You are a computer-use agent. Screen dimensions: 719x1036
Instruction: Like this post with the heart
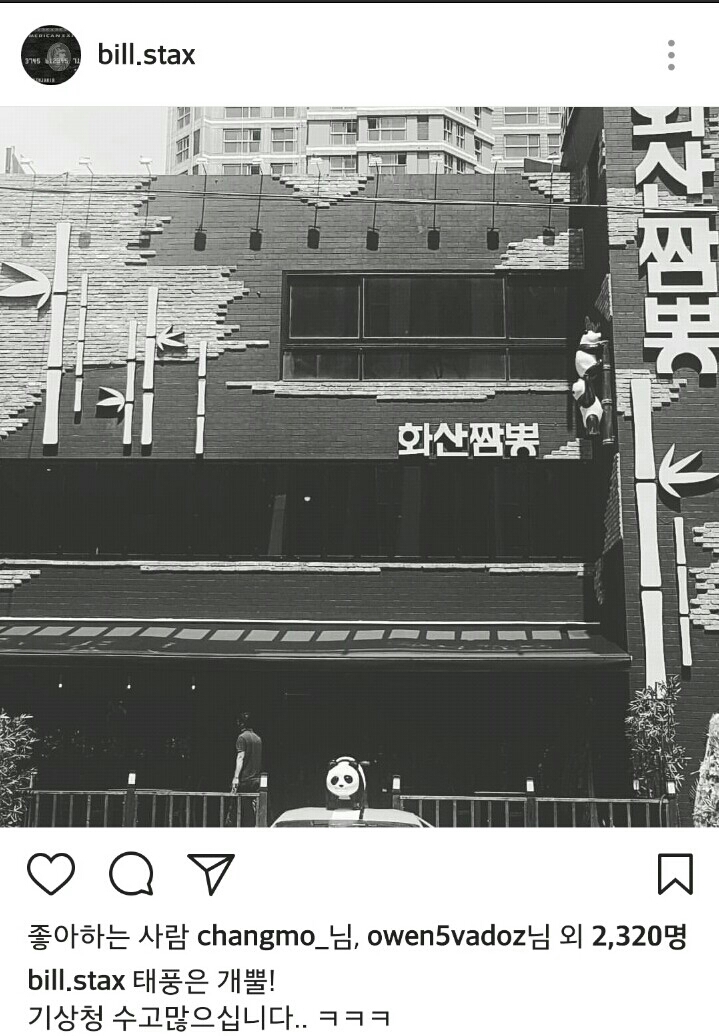click(x=50, y=874)
